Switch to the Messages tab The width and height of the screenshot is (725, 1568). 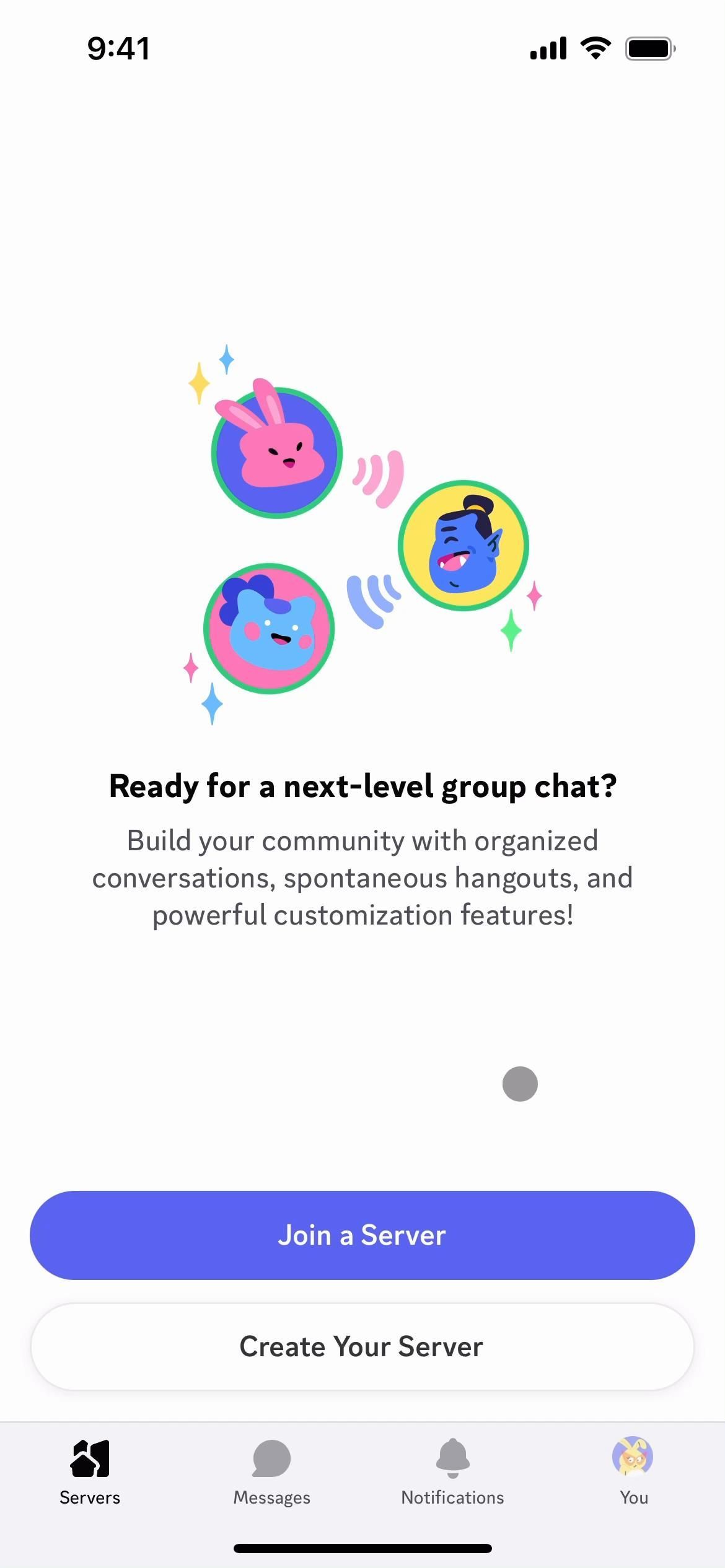271,1471
